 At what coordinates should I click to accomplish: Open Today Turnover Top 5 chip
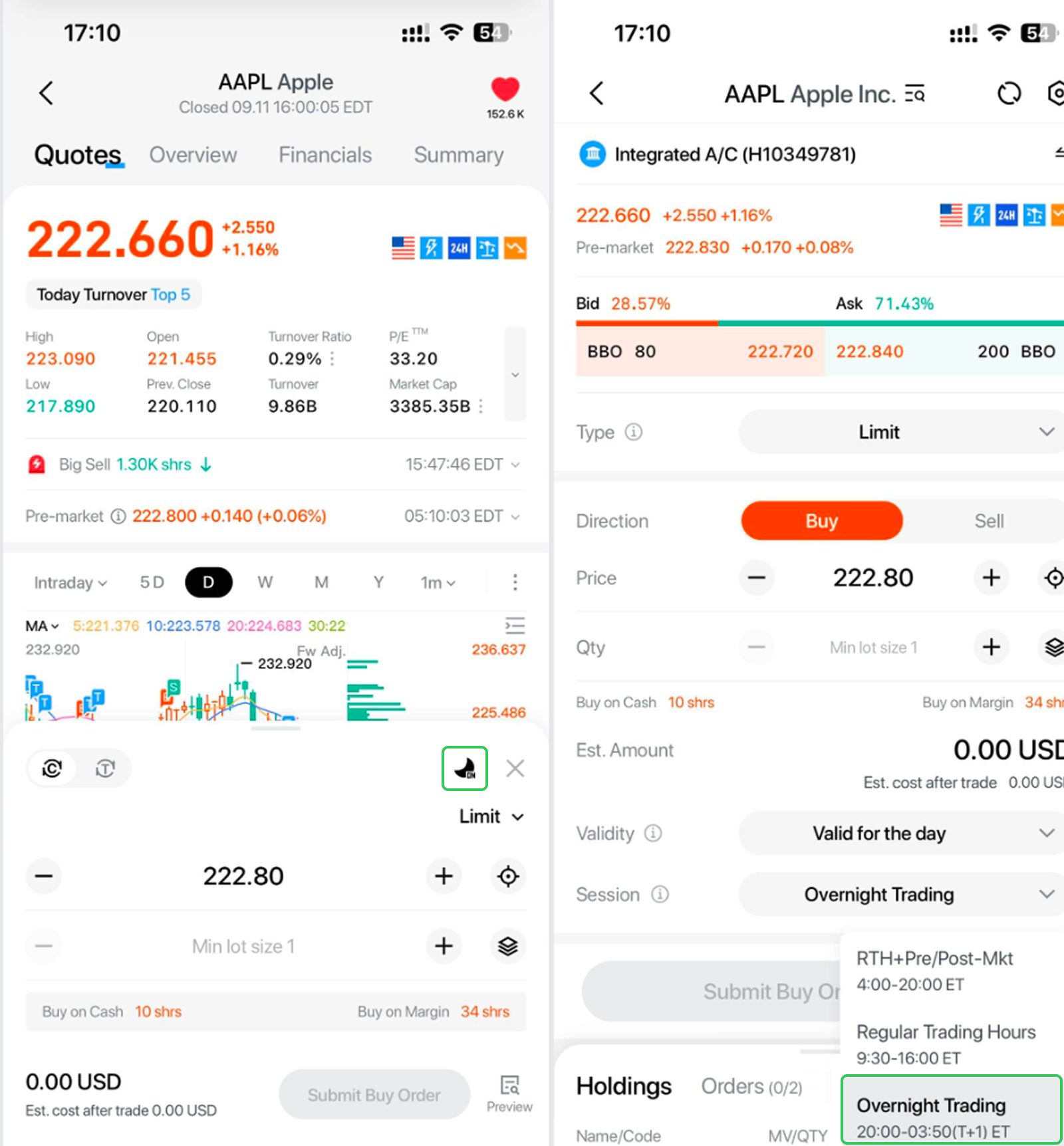113,294
